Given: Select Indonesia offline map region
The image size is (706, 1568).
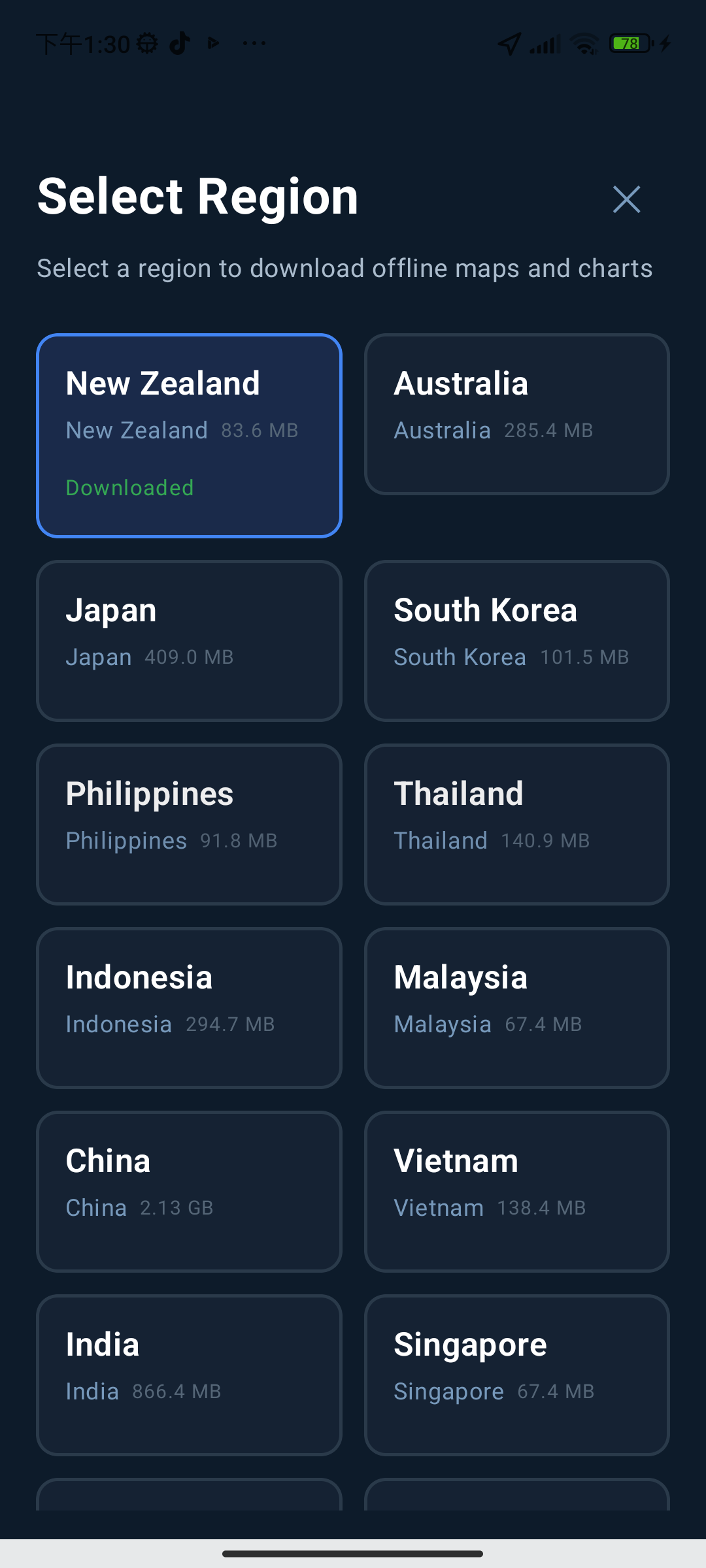Looking at the screenshot, I should [x=189, y=1008].
